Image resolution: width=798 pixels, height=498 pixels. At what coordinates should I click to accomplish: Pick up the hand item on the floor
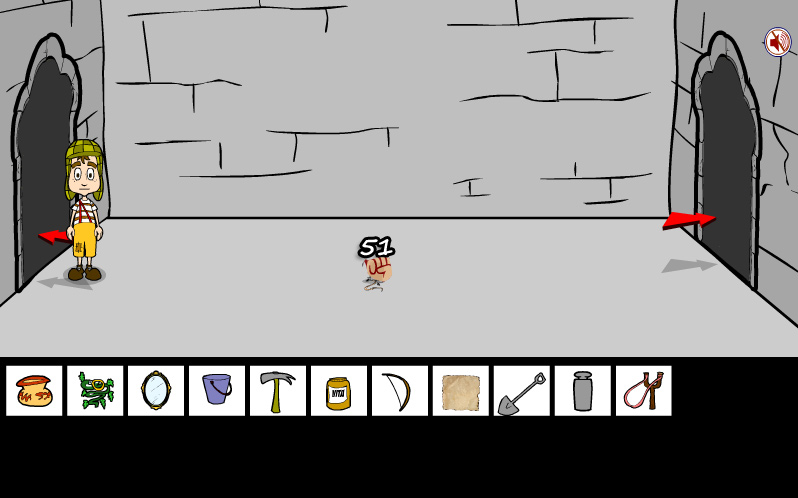[x=378, y=270]
